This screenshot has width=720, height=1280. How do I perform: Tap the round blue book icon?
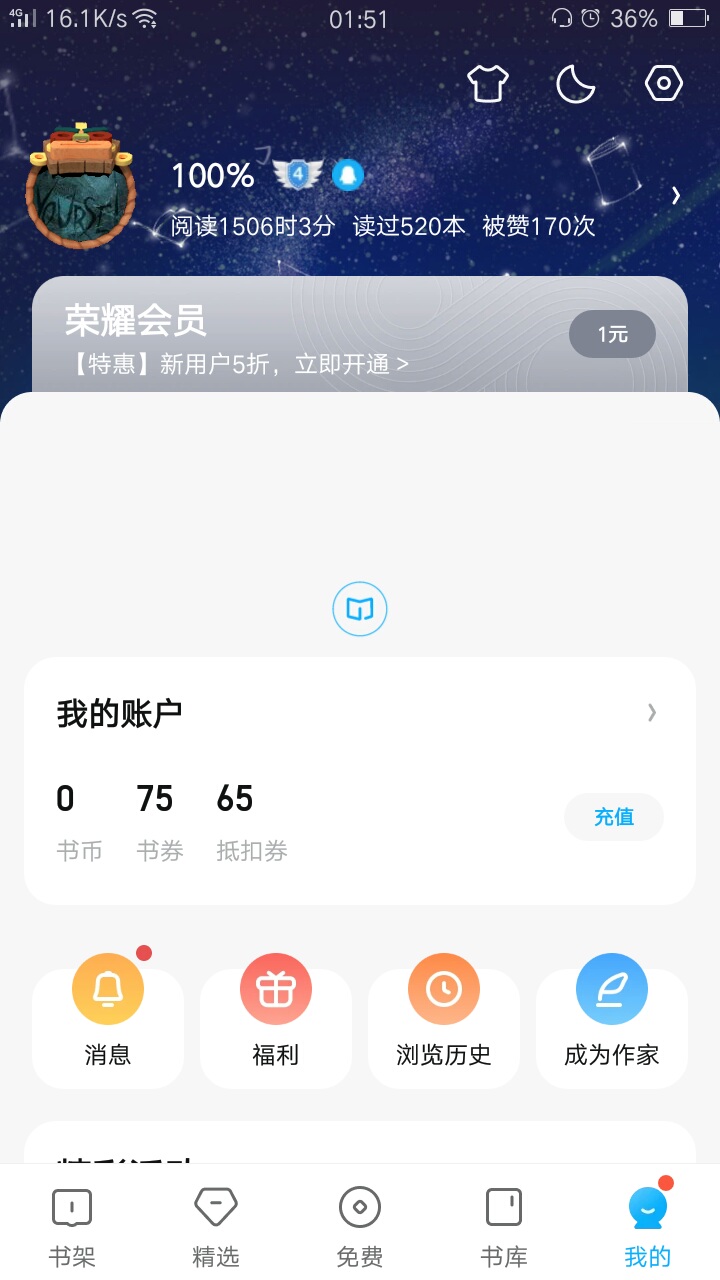click(360, 609)
